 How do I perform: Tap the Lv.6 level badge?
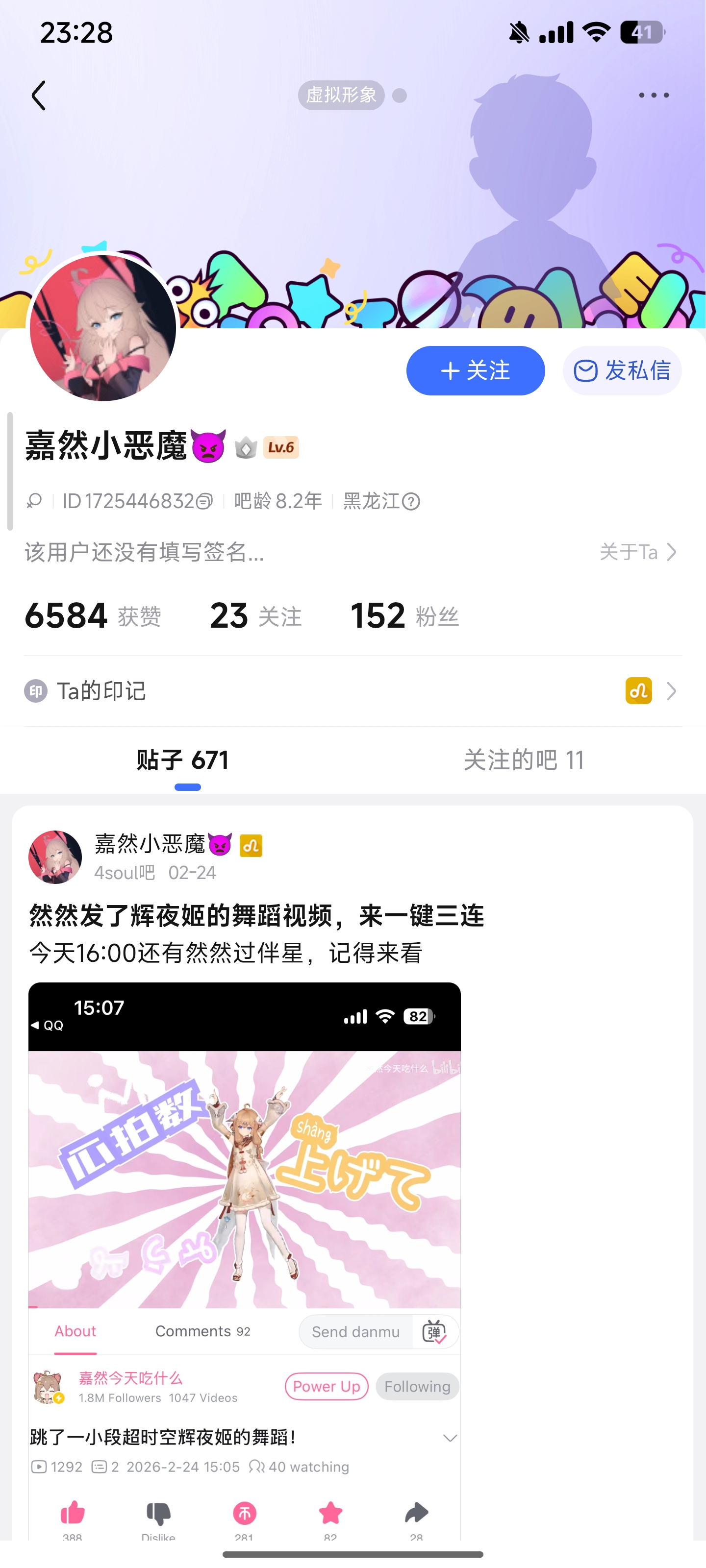coord(281,447)
